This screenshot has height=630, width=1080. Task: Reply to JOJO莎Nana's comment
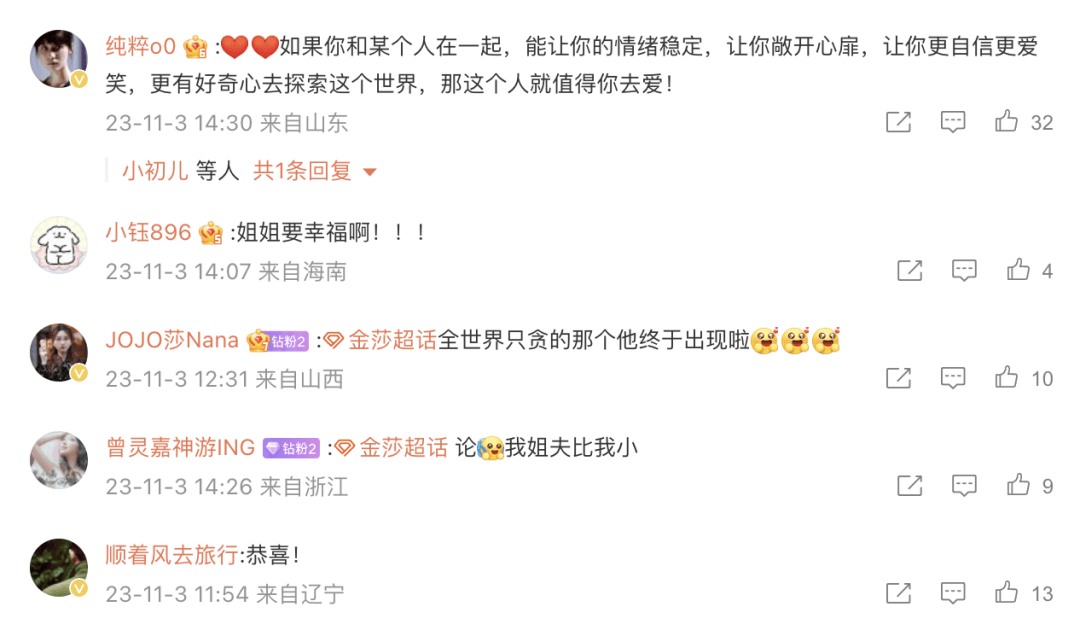(953, 378)
